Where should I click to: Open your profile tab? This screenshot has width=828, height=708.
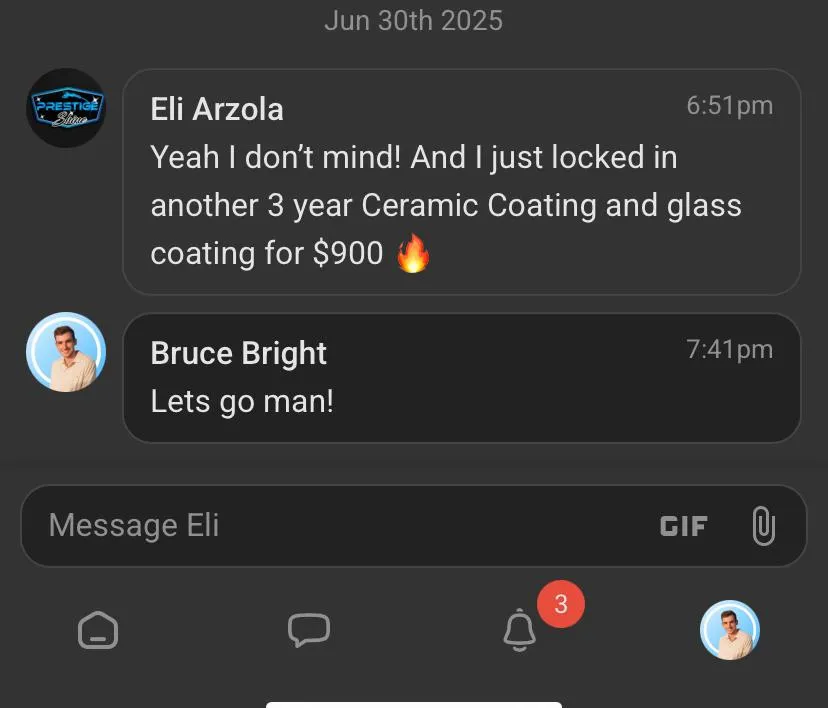click(730, 630)
